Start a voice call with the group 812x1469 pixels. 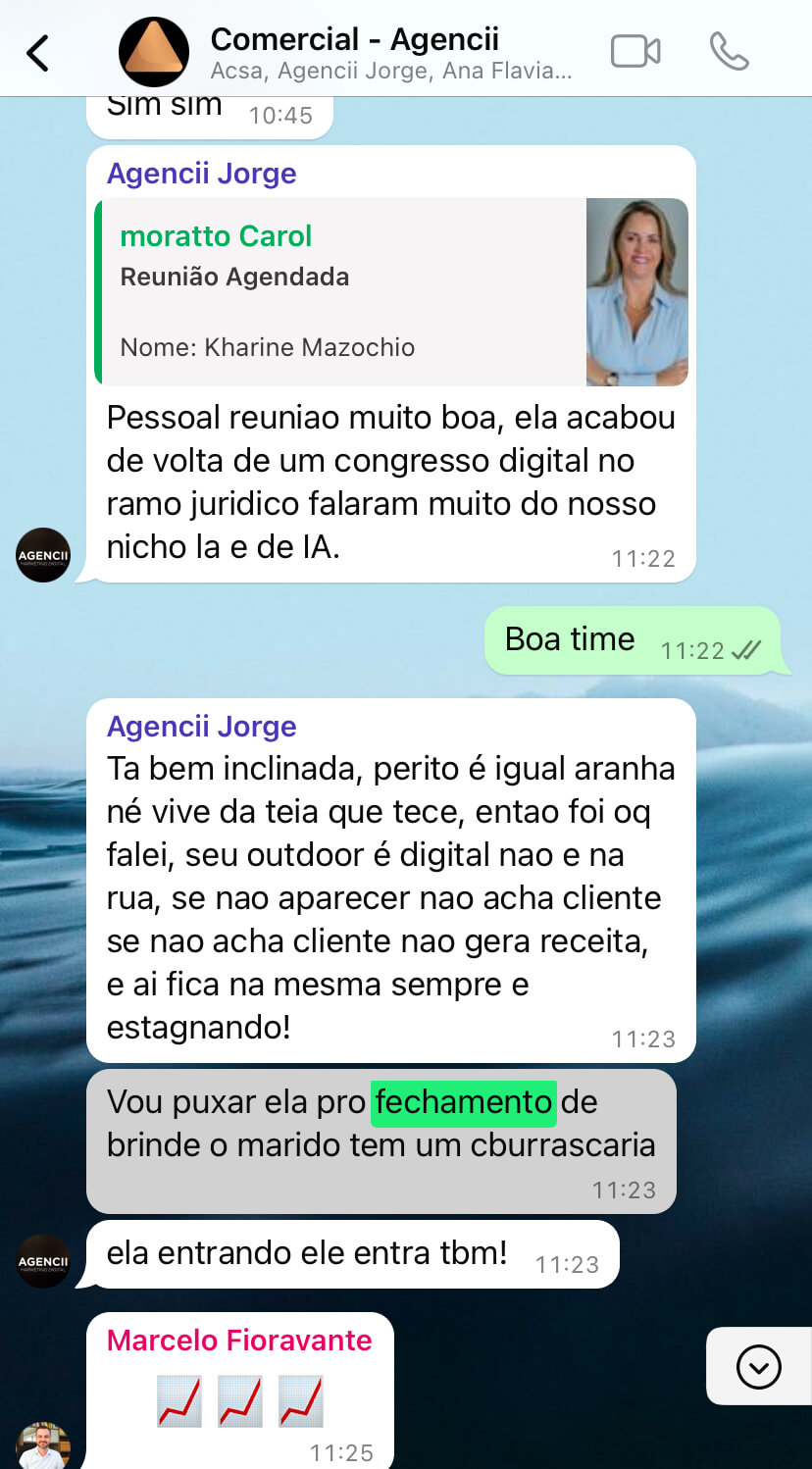point(729,52)
